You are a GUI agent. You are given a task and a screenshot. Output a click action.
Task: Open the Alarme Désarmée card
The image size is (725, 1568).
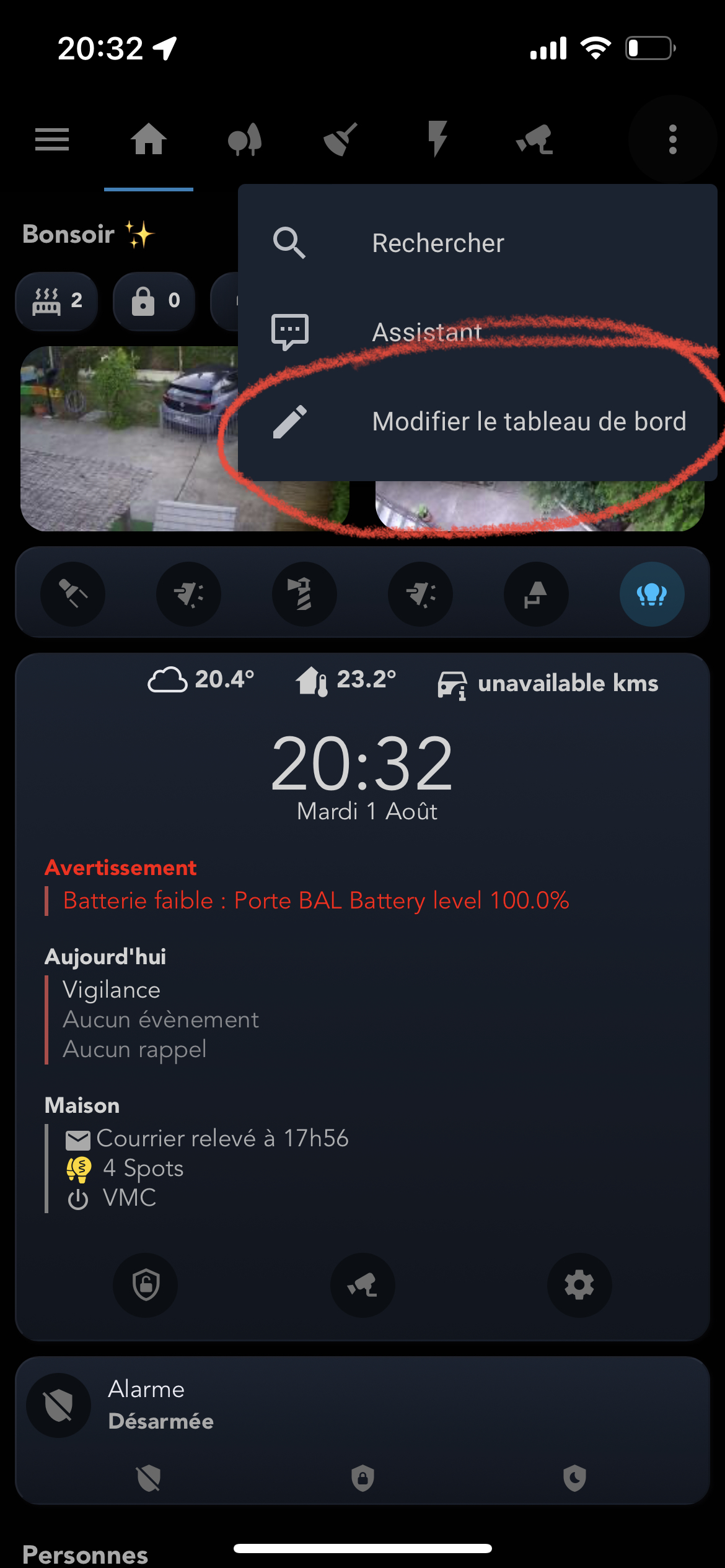pos(362,1406)
